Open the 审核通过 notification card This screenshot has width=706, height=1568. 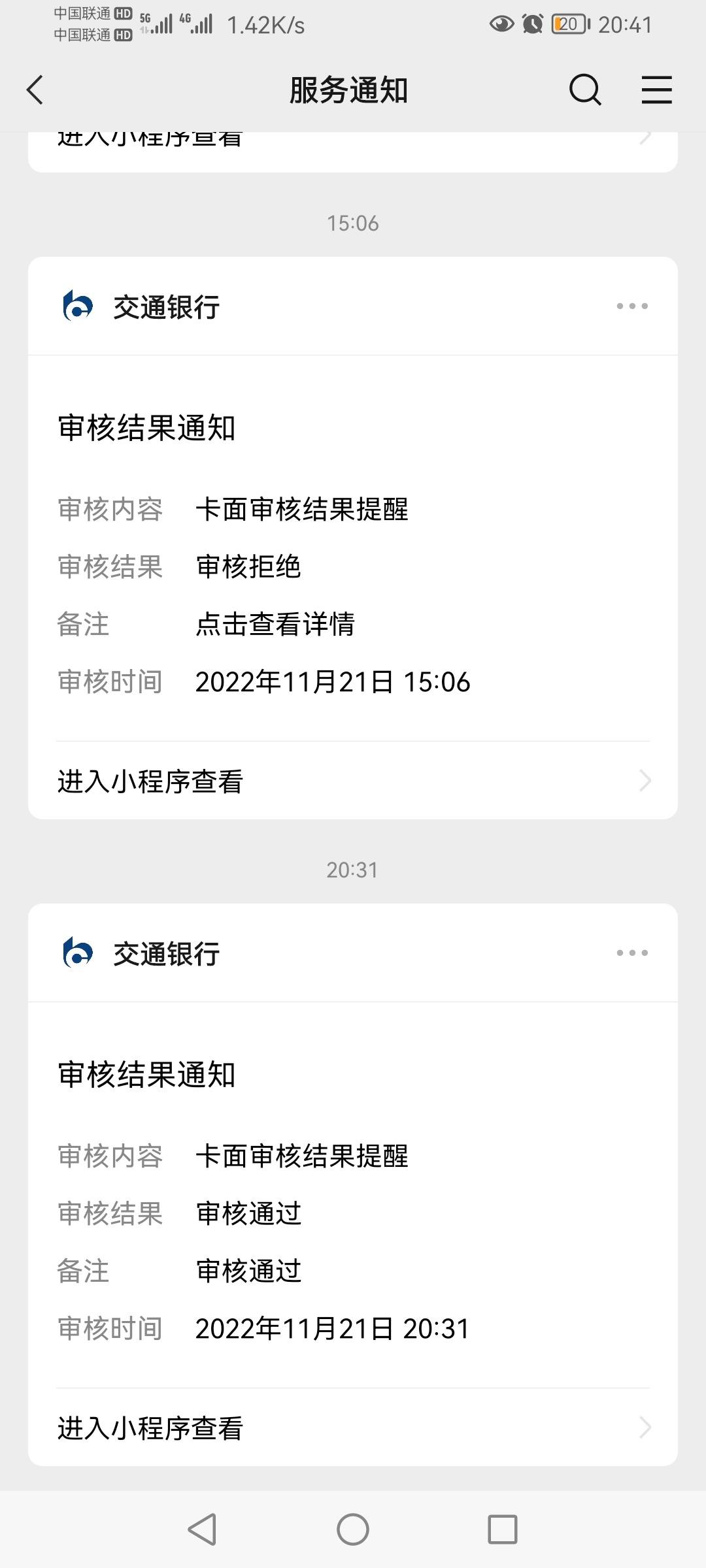click(x=353, y=1194)
